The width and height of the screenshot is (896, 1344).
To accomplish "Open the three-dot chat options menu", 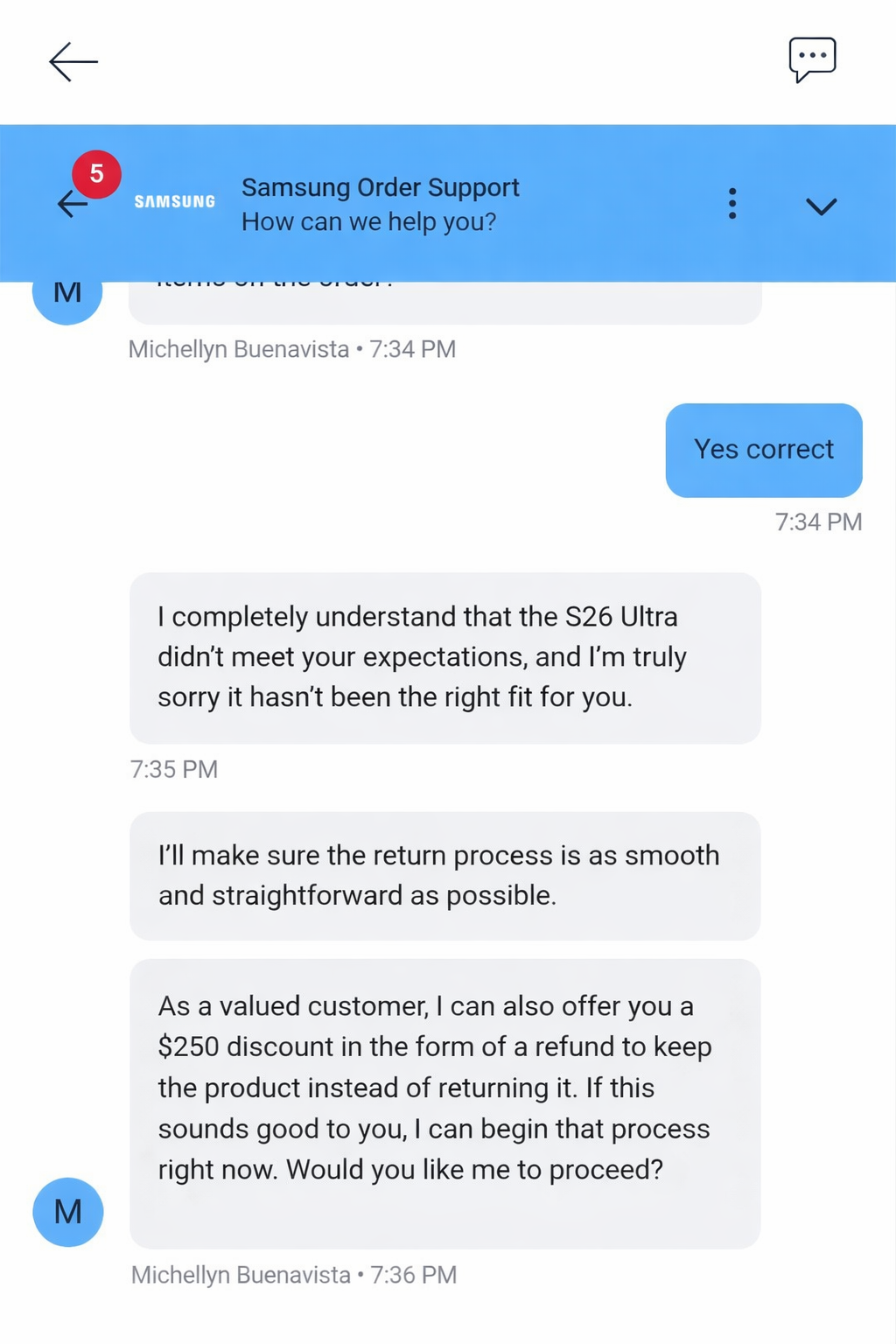I will [732, 204].
